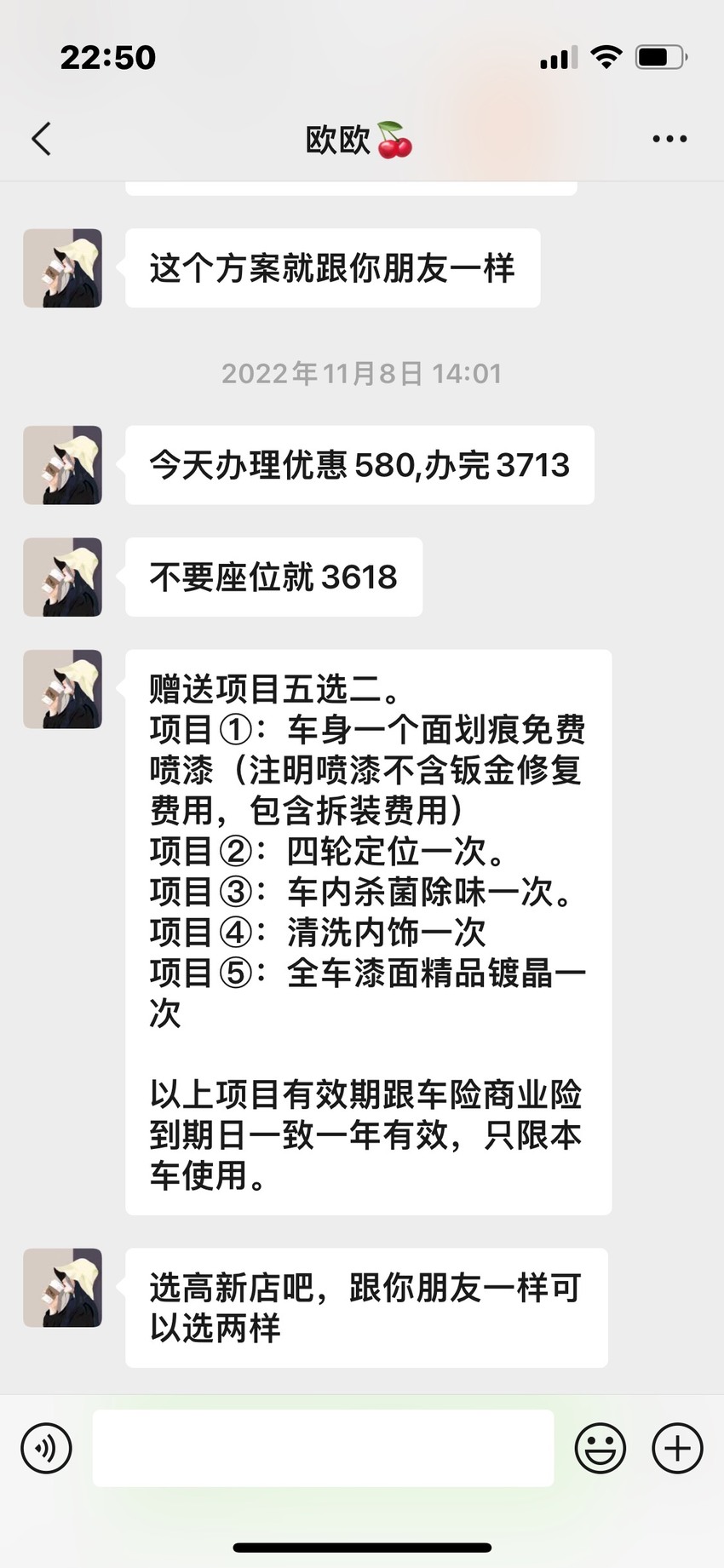Tap the avatar beside the 580 discount message
This screenshot has height=1568, width=724.
[x=62, y=465]
